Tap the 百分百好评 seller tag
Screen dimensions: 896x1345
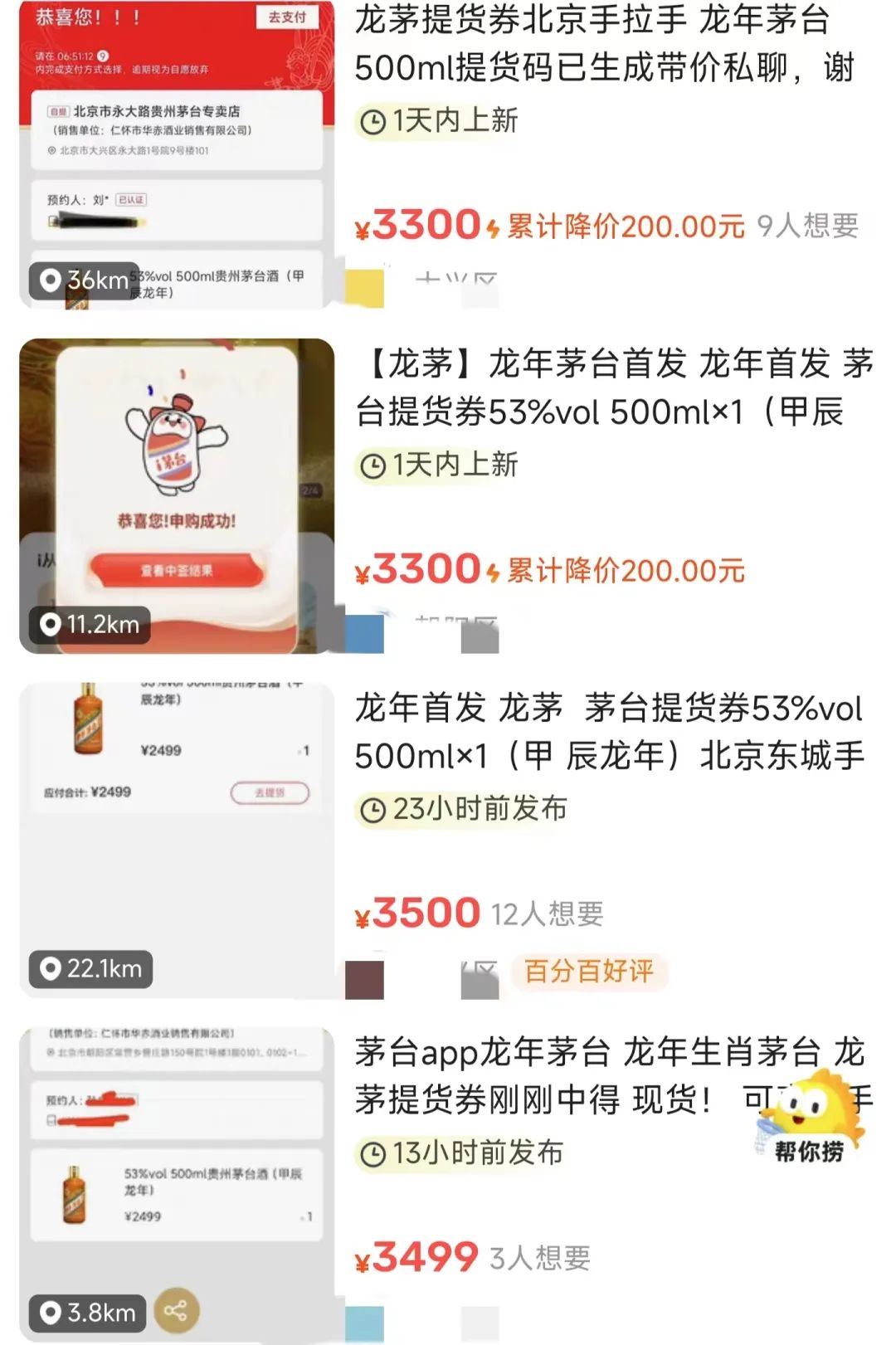click(x=589, y=971)
